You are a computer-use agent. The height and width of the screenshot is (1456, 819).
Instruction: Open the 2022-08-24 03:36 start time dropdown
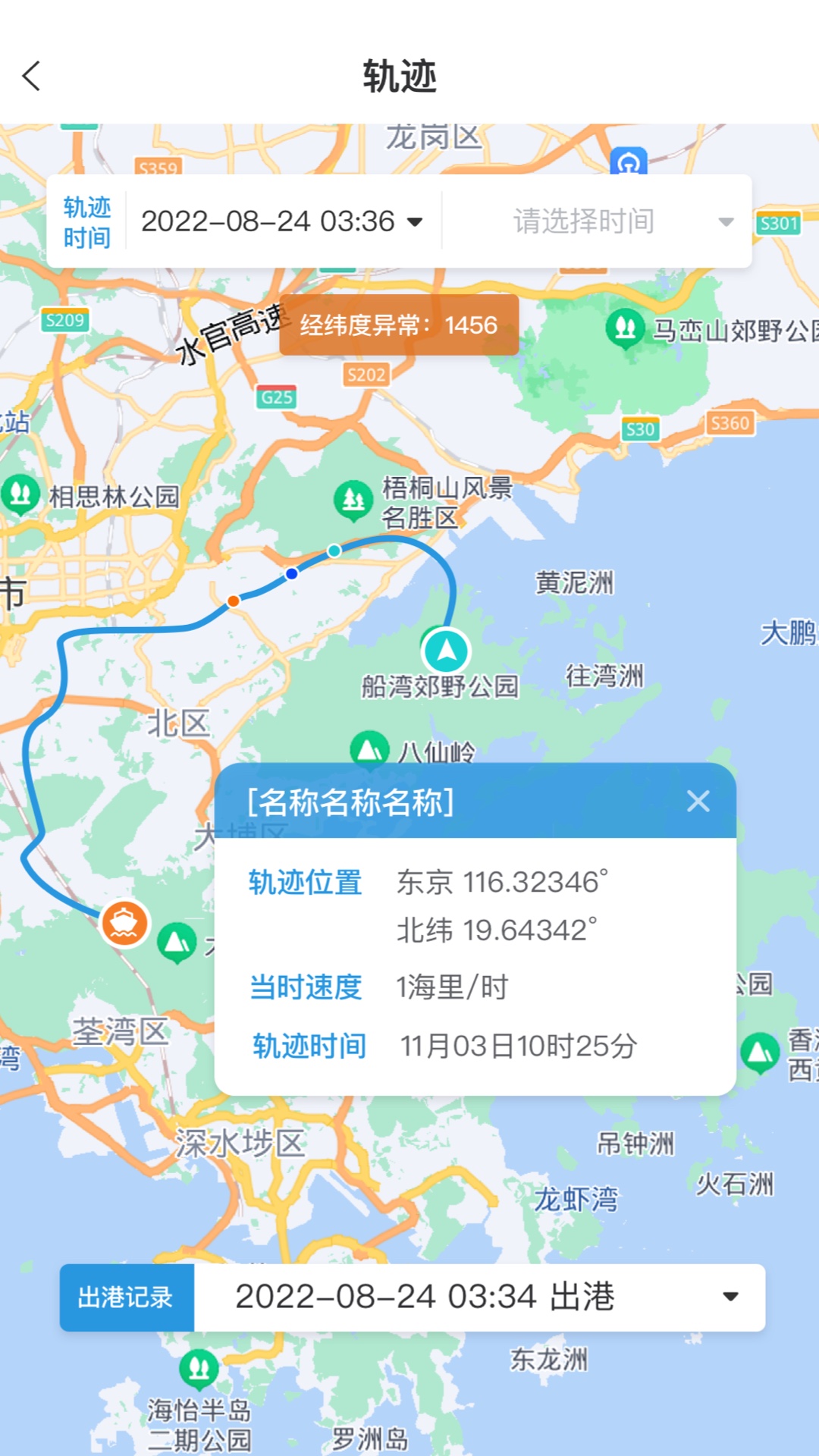point(282,221)
